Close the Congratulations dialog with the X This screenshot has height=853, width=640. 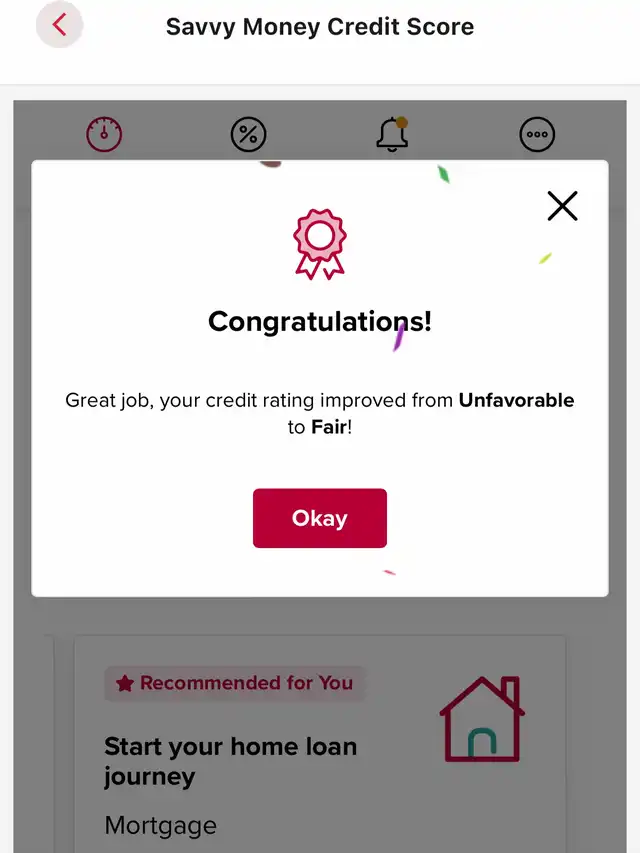click(562, 206)
